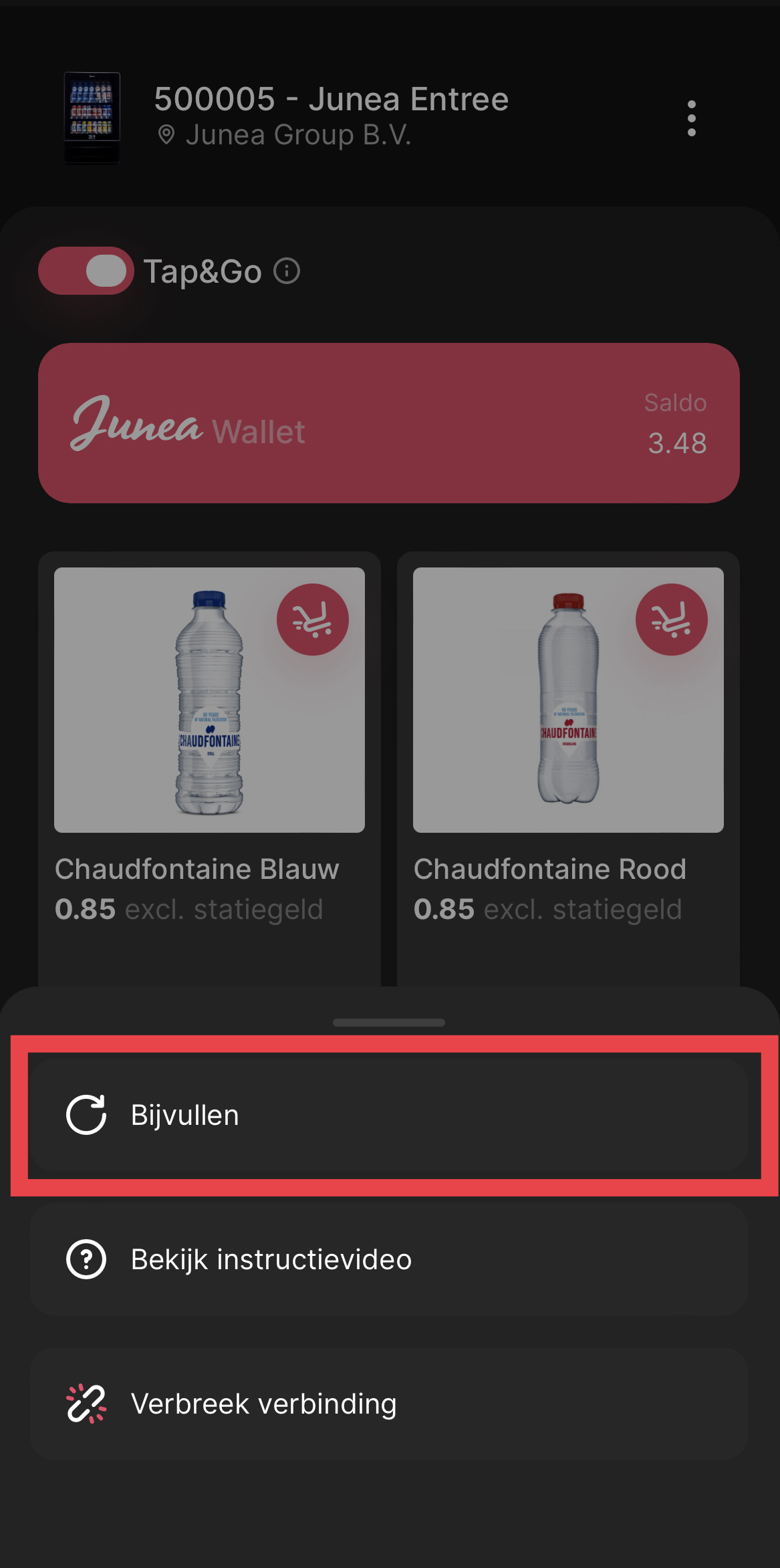Select Bijvullen in the bottom sheet
The width and height of the screenshot is (780, 1568).
[388, 1115]
